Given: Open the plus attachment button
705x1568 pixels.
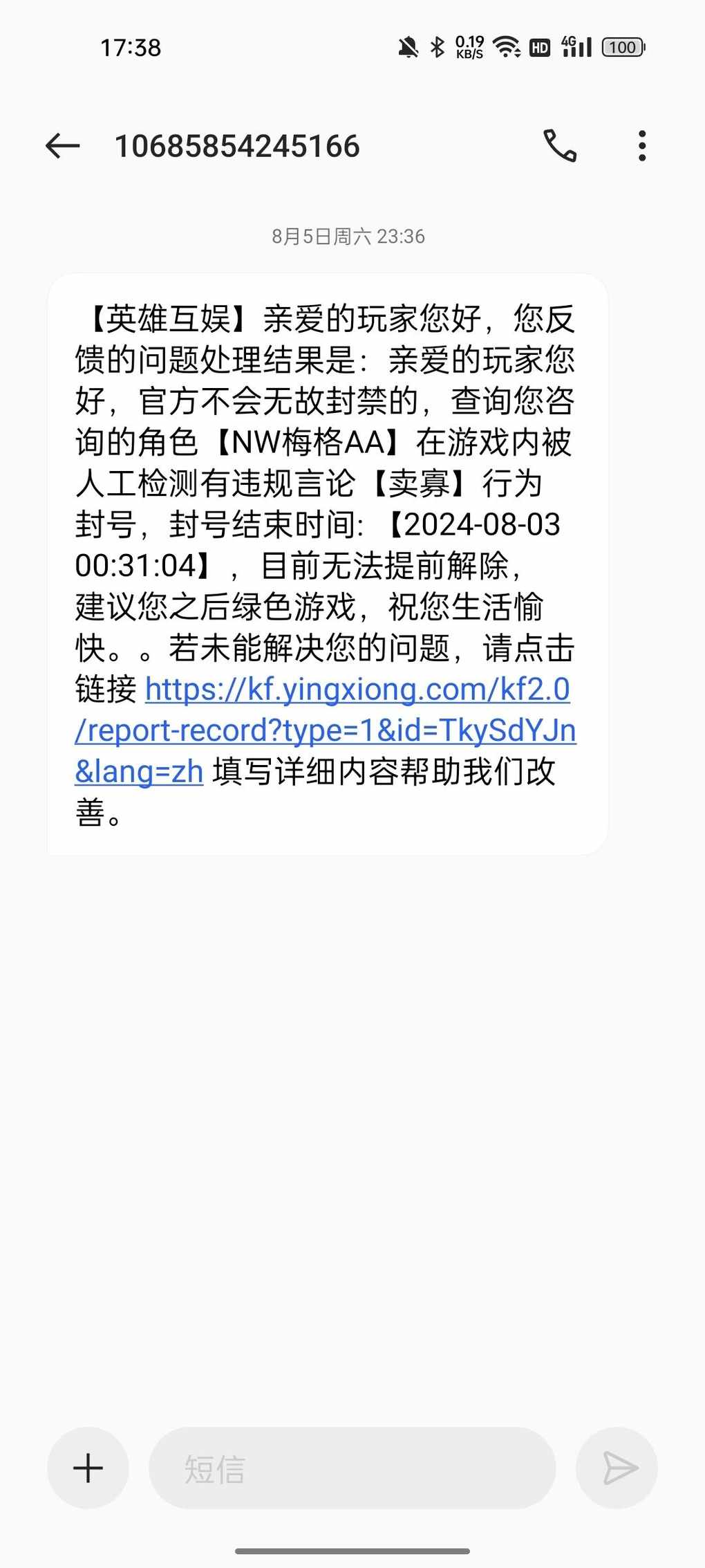Looking at the screenshot, I should (x=88, y=1468).
